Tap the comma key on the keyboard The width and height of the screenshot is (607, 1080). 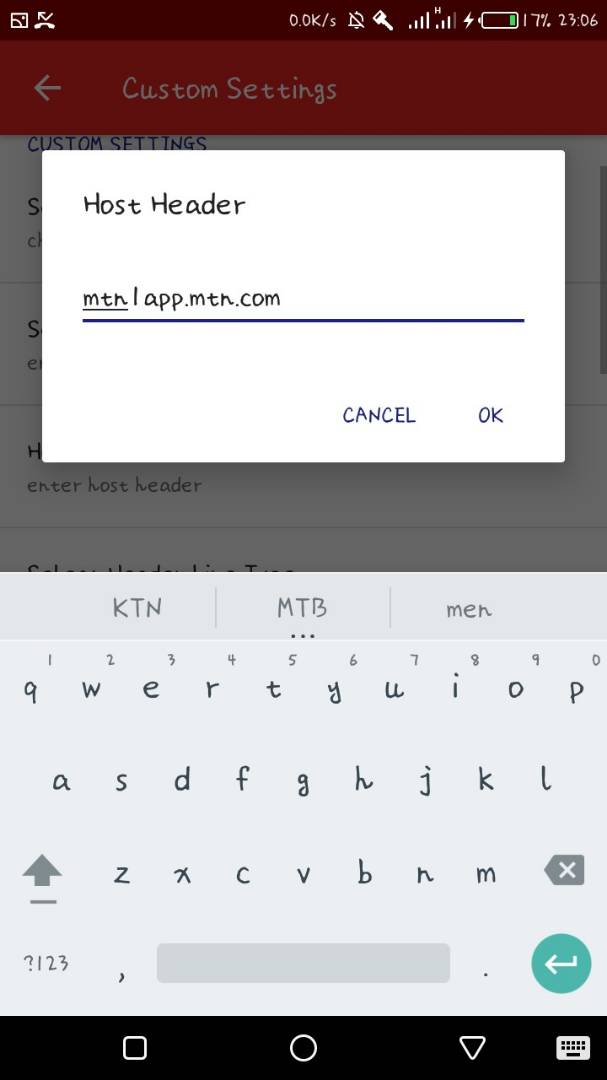pyautogui.click(x=121, y=968)
